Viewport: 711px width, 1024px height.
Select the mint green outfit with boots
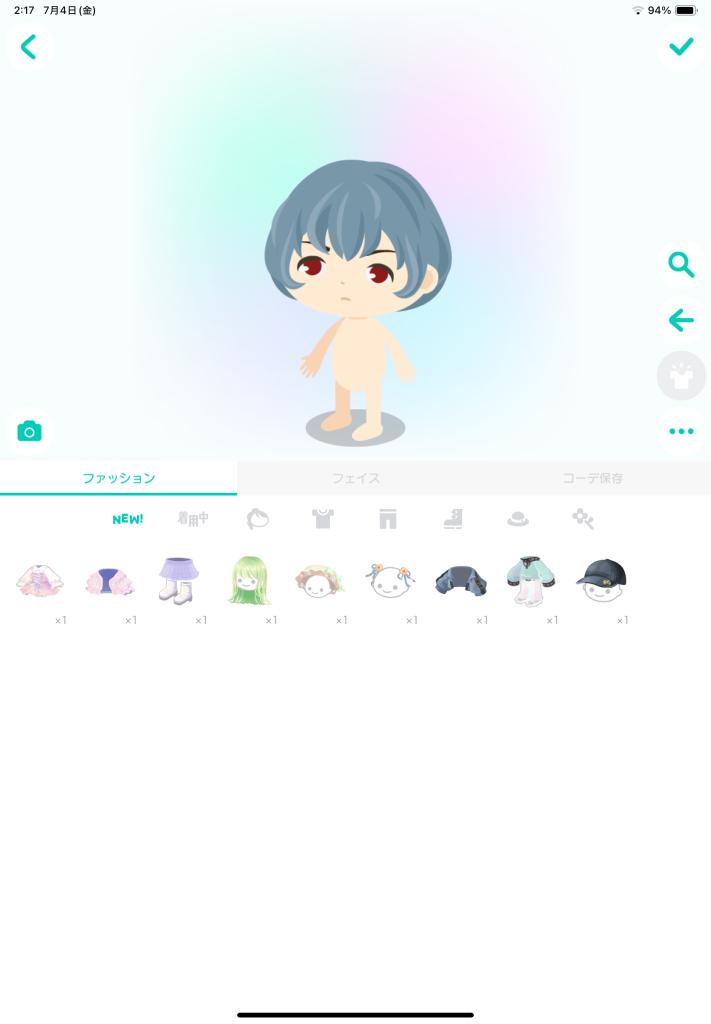pos(531,581)
